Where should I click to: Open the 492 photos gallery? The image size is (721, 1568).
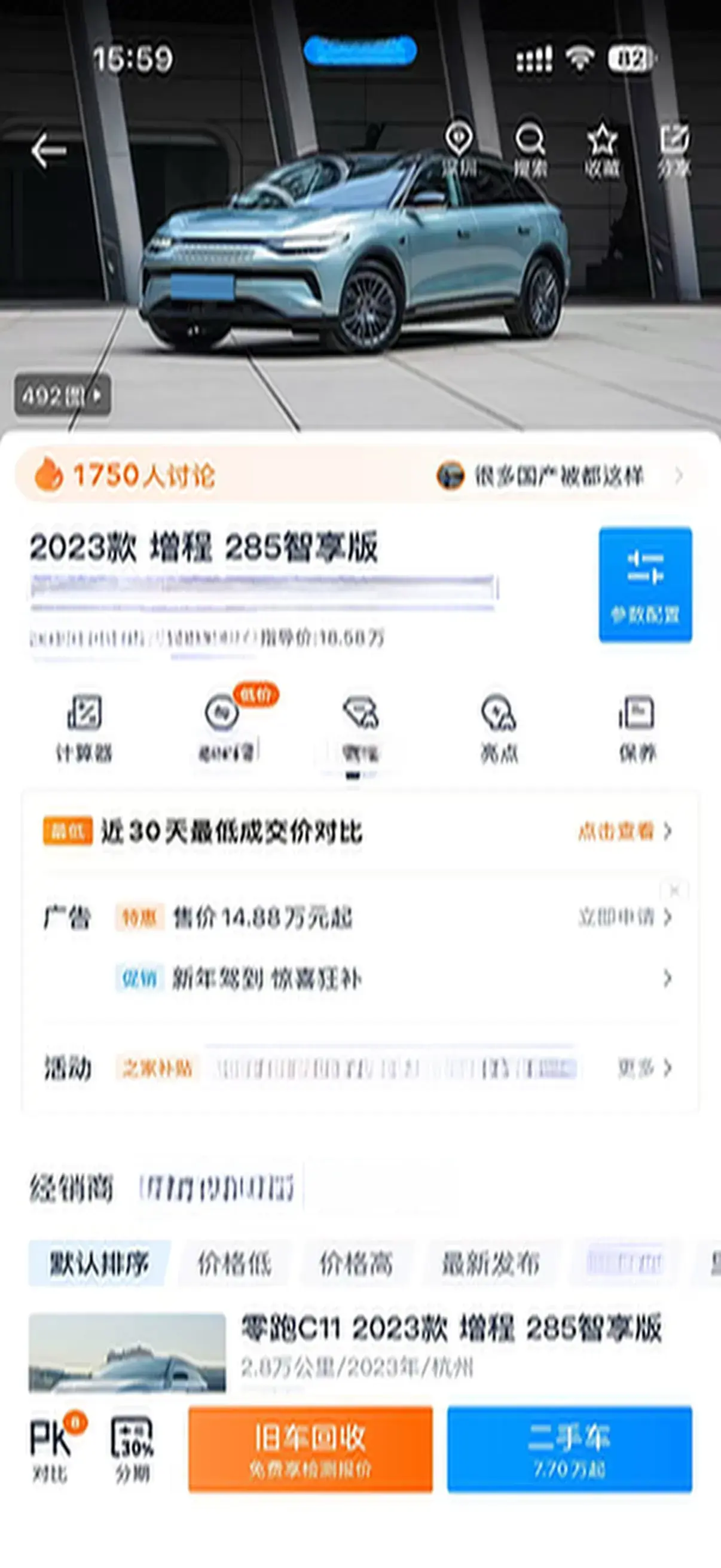click(x=62, y=396)
